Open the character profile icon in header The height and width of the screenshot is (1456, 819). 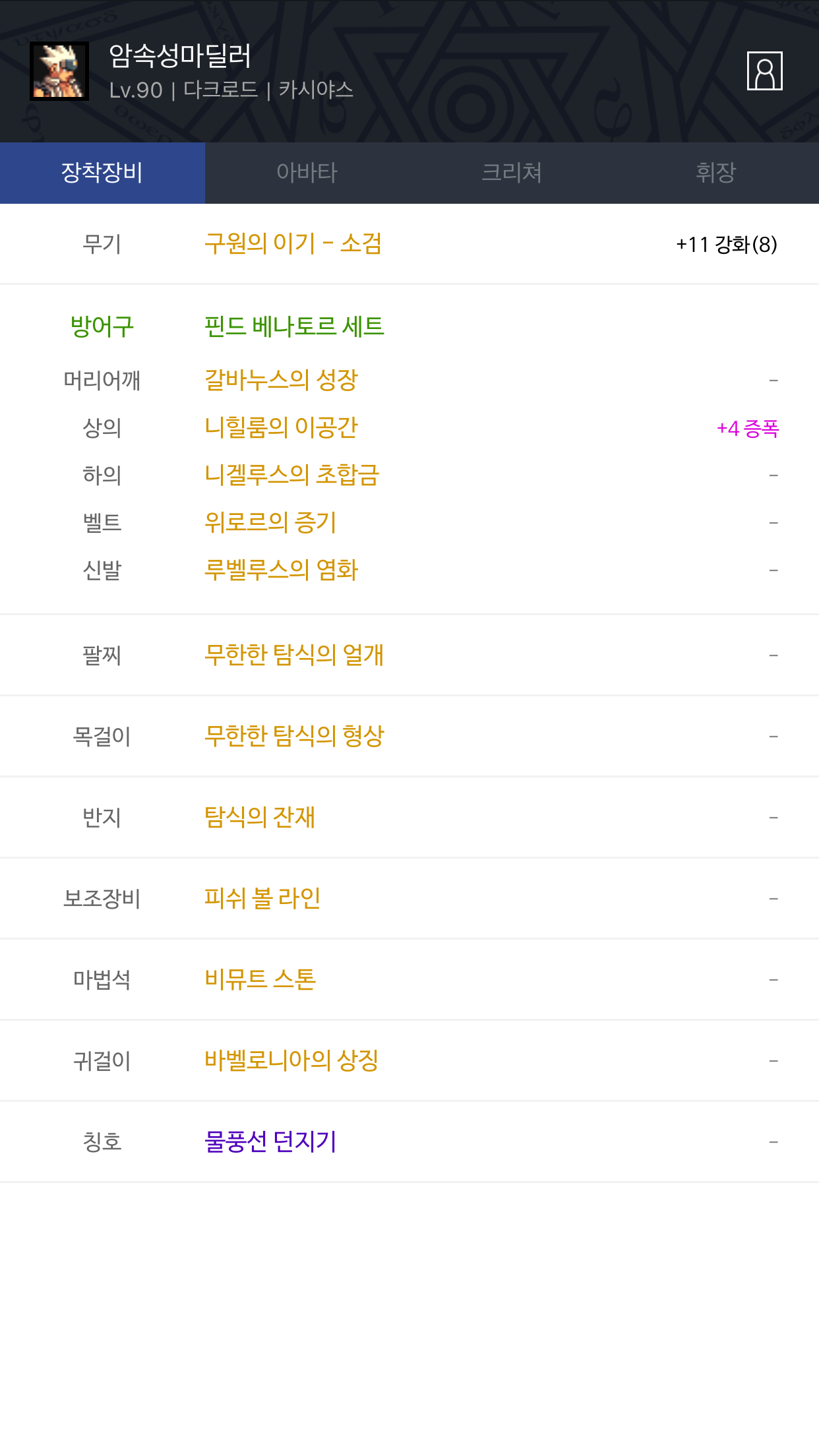(764, 71)
